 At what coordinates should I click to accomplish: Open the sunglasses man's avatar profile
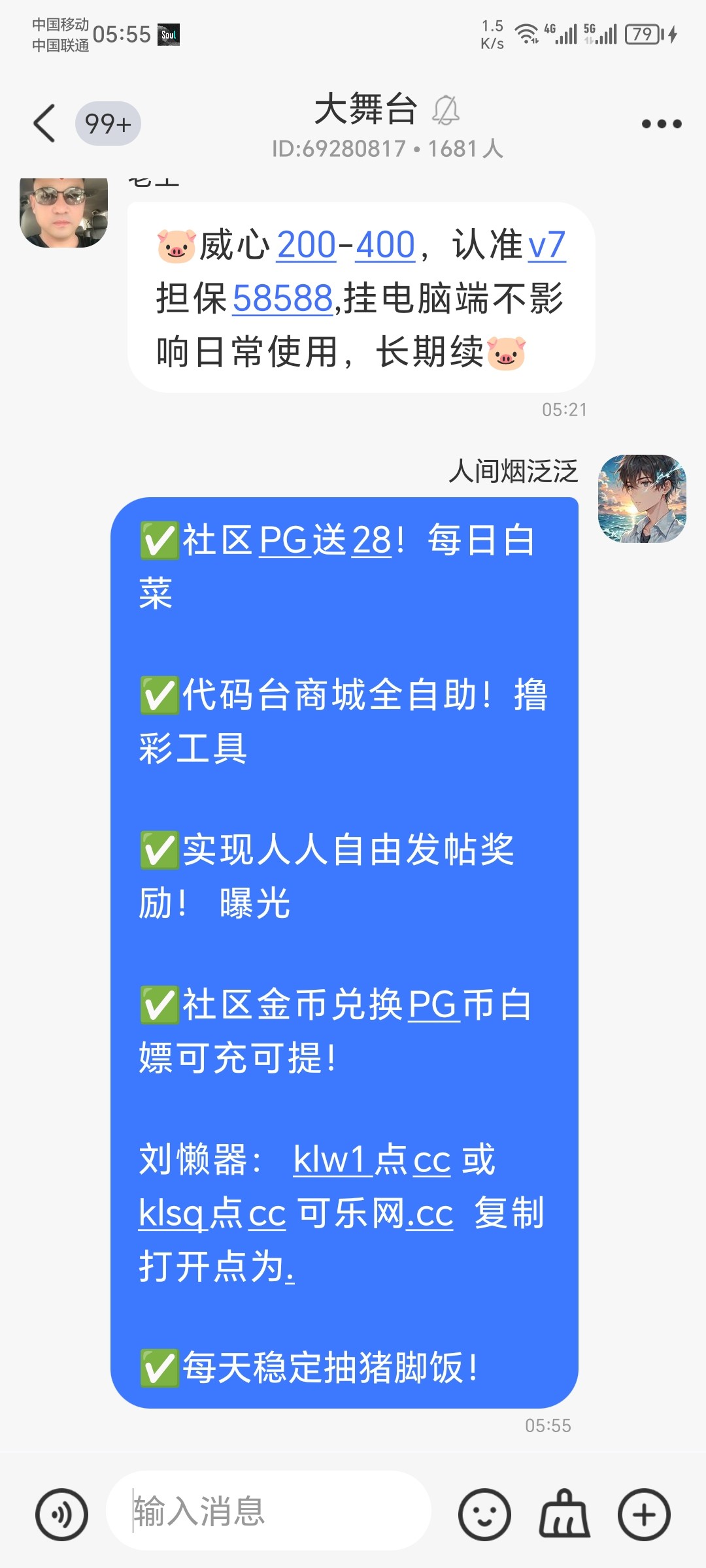pos(63,212)
